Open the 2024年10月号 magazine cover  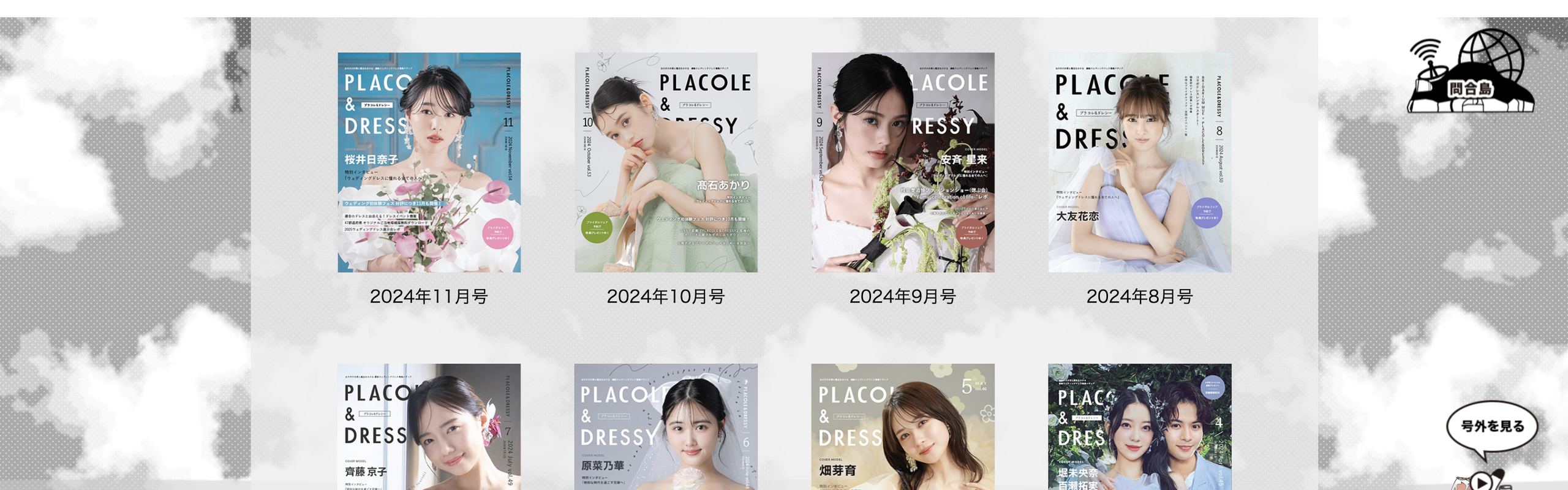(x=666, y=162)
